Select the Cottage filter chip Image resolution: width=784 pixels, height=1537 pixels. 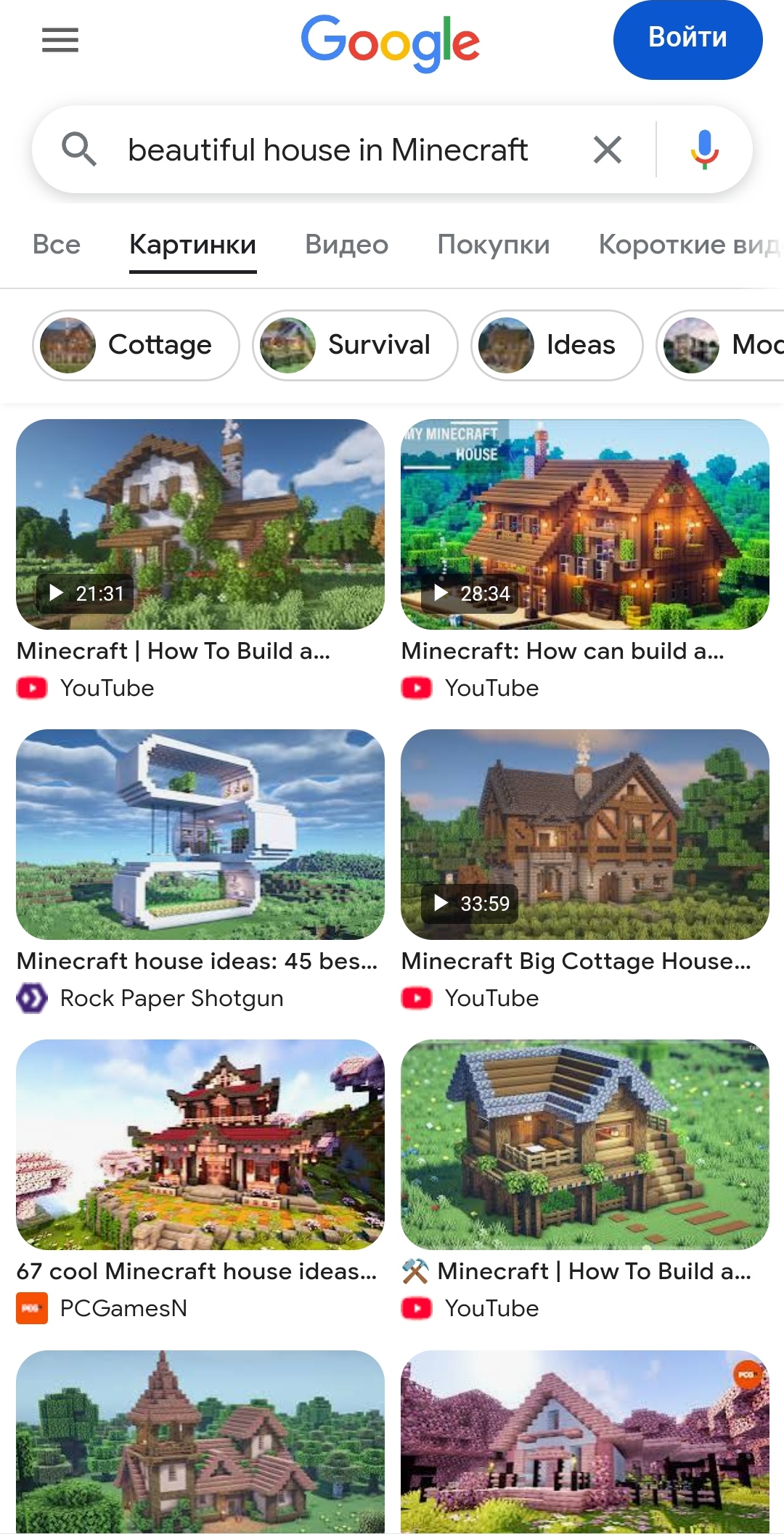[x=136, y=345]
